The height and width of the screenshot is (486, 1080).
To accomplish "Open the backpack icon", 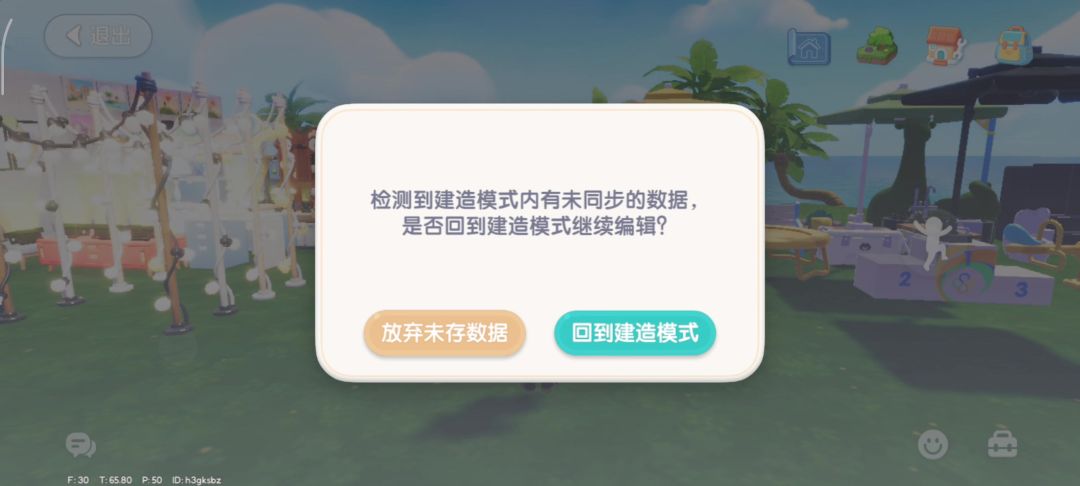I will 1012,46.
